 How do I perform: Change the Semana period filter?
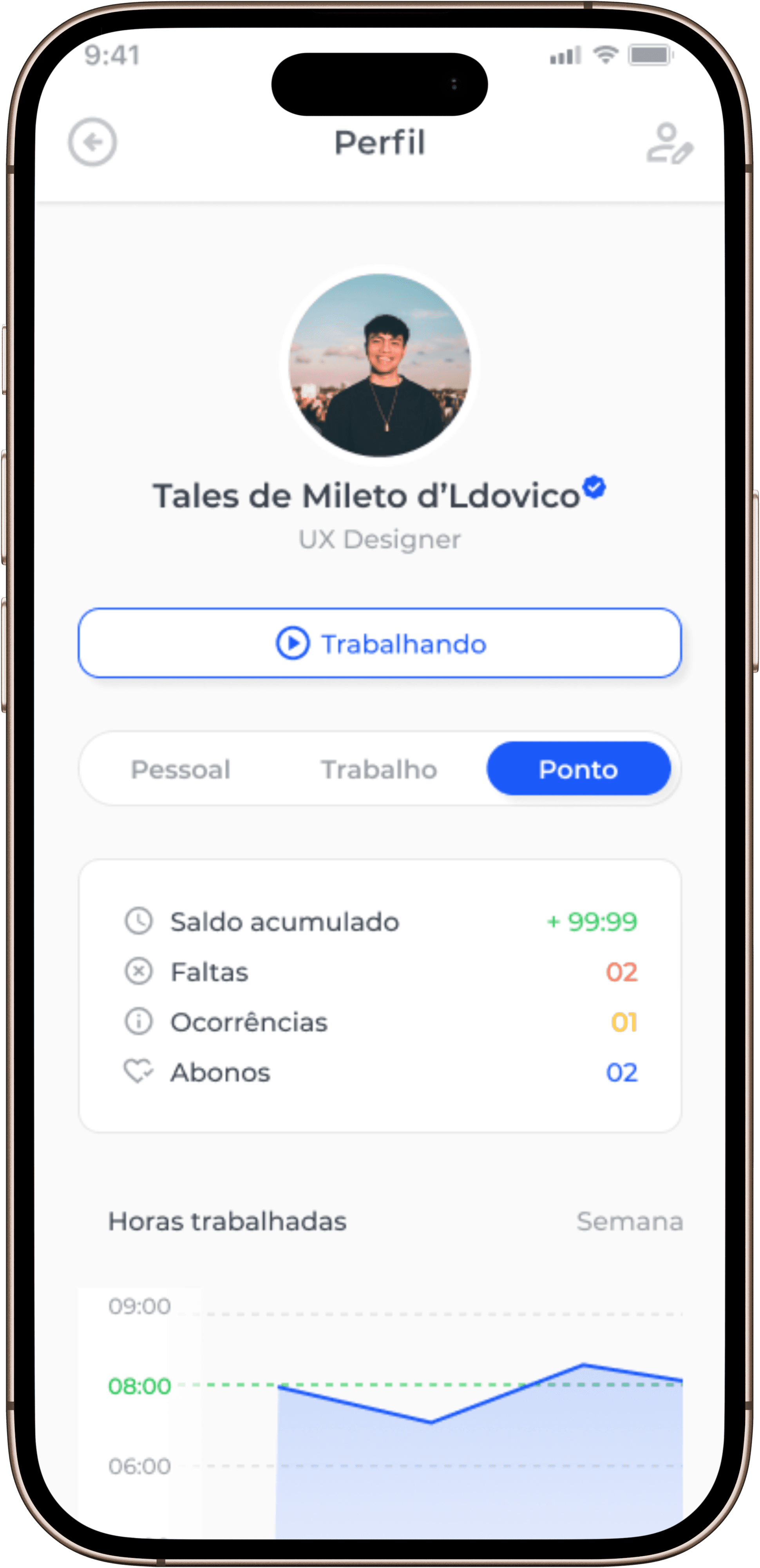(630, 1221)
